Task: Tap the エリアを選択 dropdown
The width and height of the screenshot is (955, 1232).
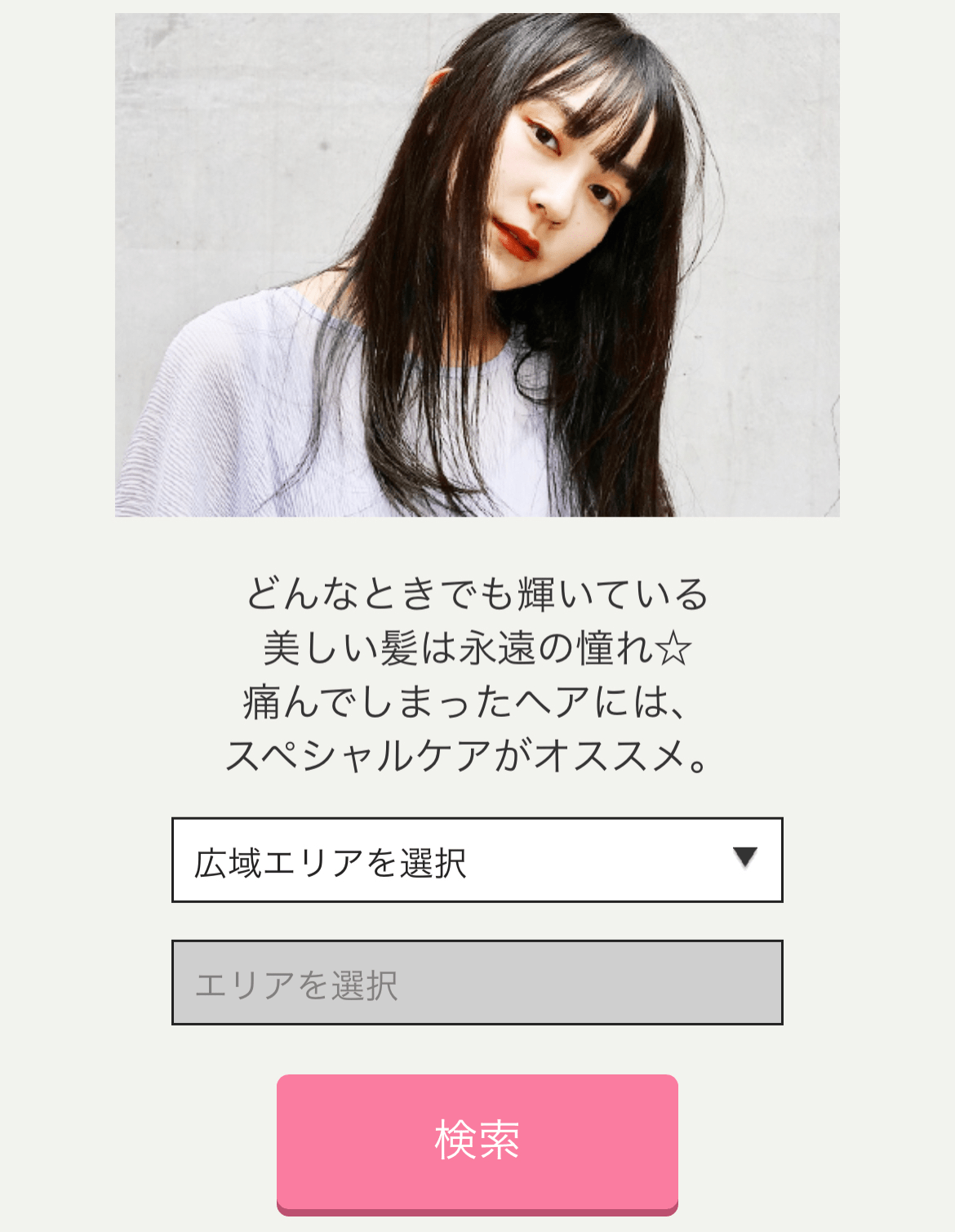Action: tap(477, 982)
